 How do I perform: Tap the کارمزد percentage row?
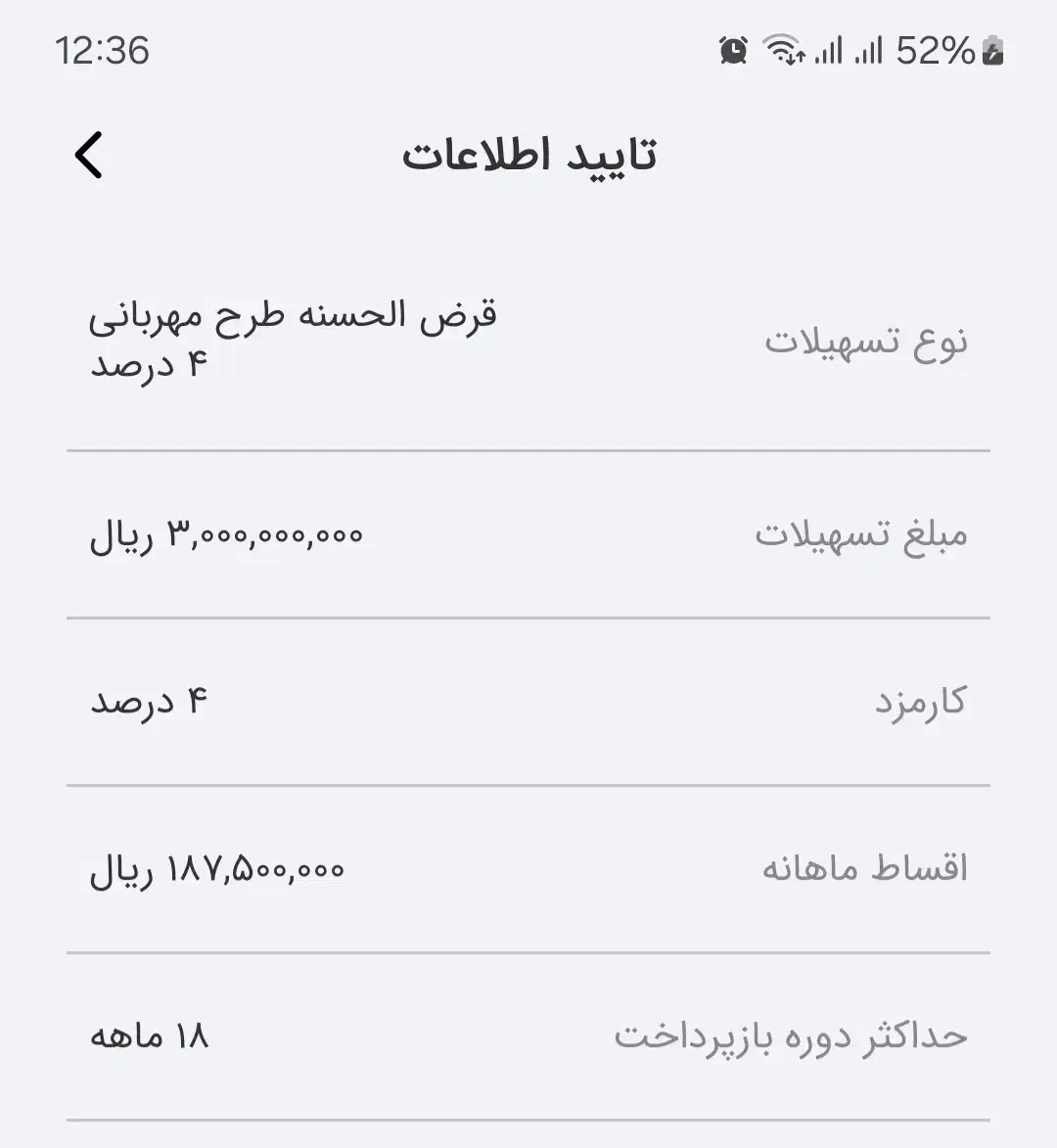tap(528, 700)
